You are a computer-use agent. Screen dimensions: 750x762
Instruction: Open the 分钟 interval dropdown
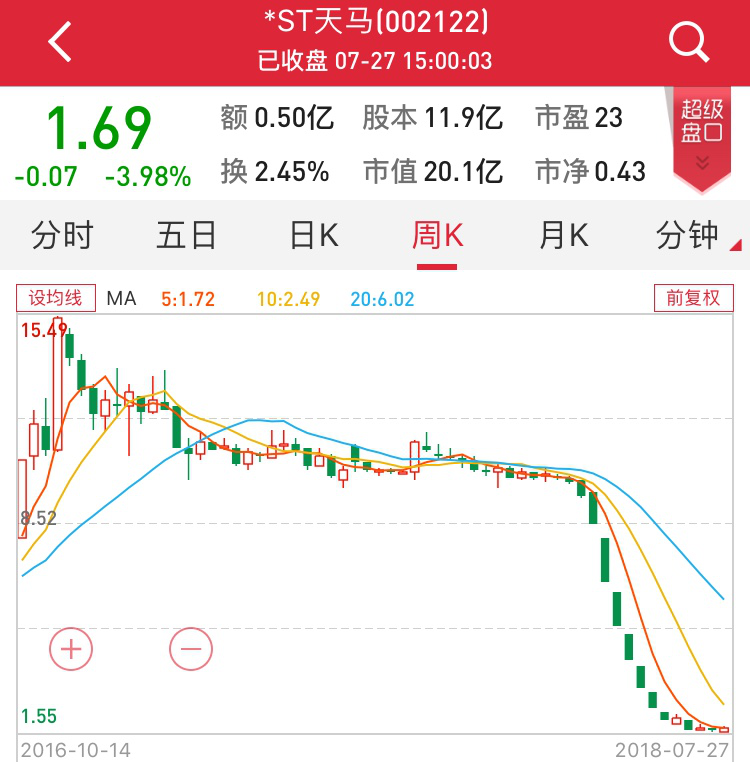click(690, 236)
